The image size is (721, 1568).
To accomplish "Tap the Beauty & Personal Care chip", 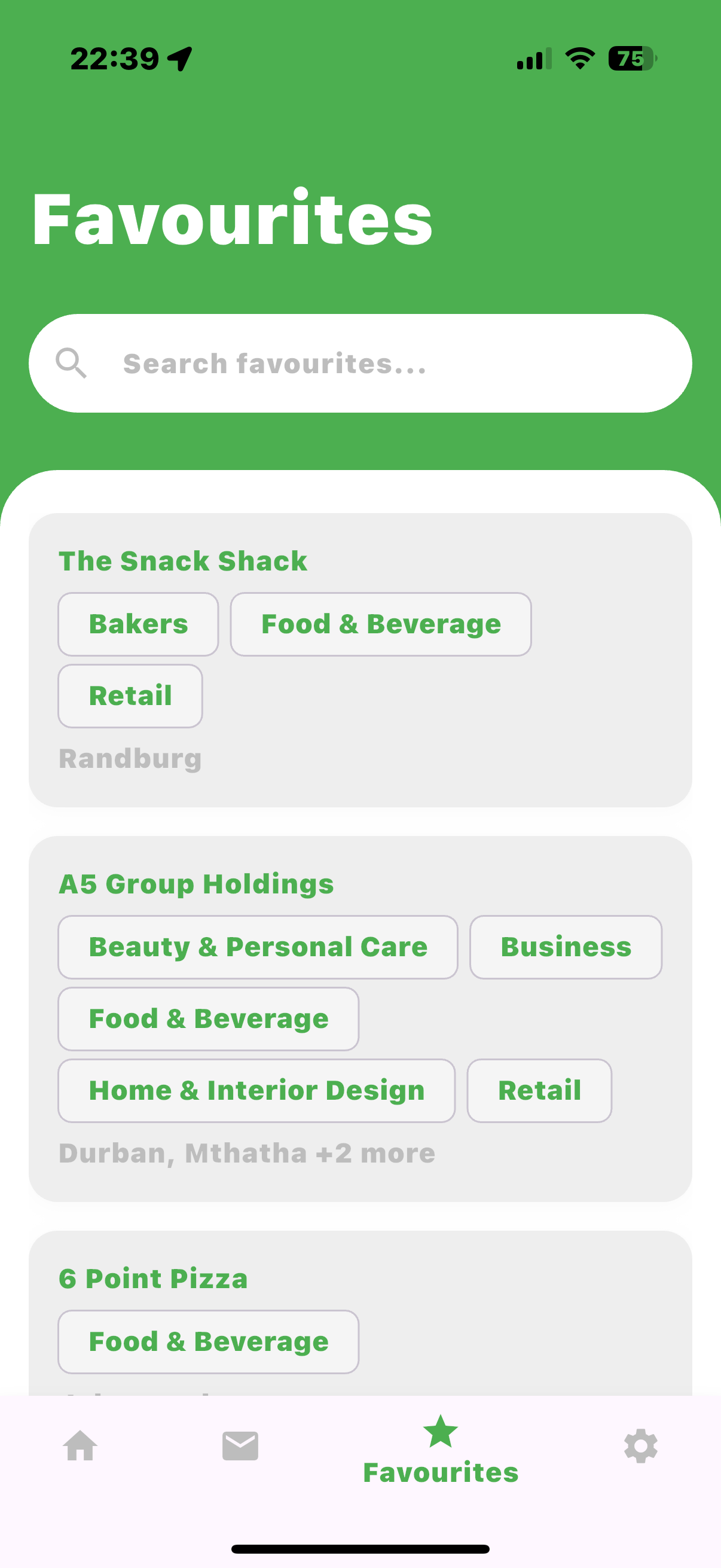I will point(257,947).
